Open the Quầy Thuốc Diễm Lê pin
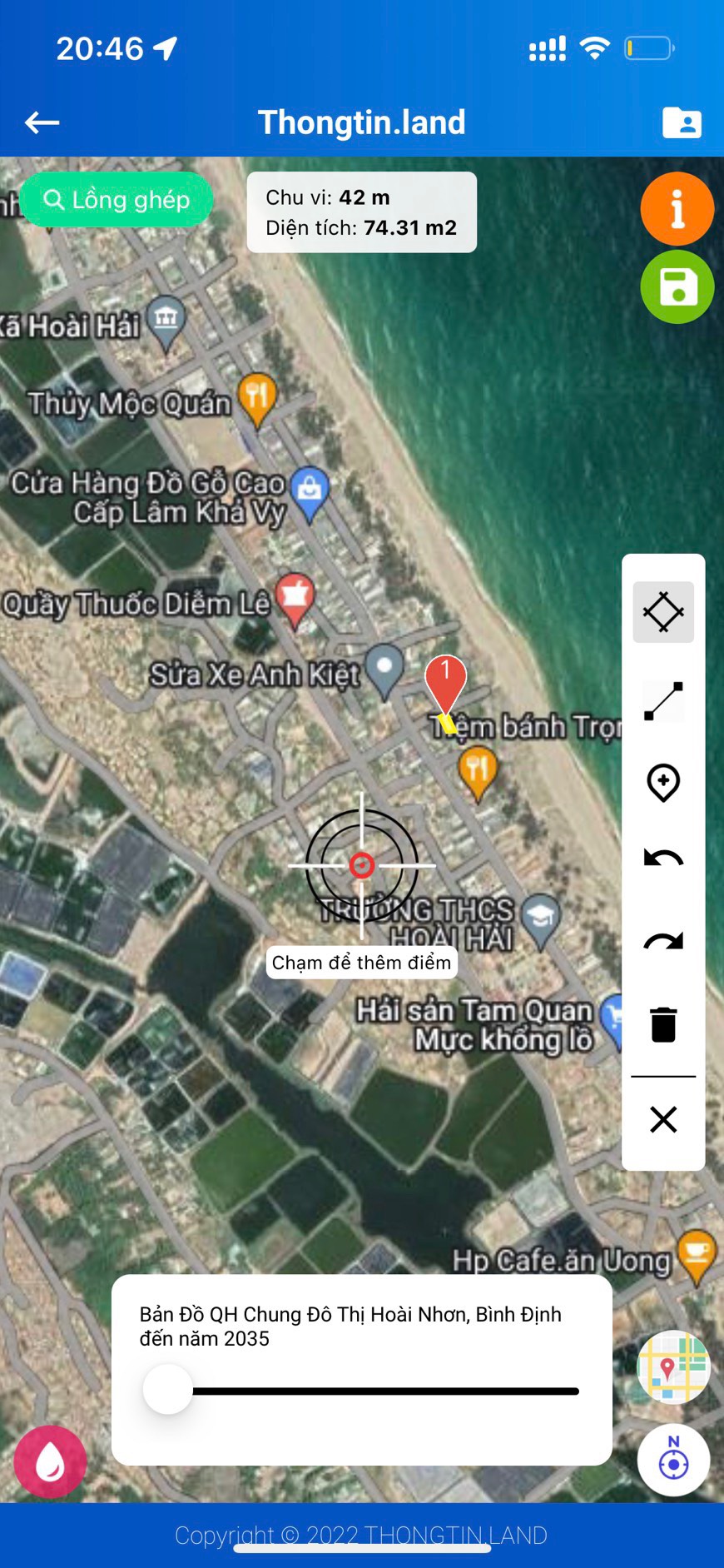The image size is (724, 1568). [x=295, y=596]
